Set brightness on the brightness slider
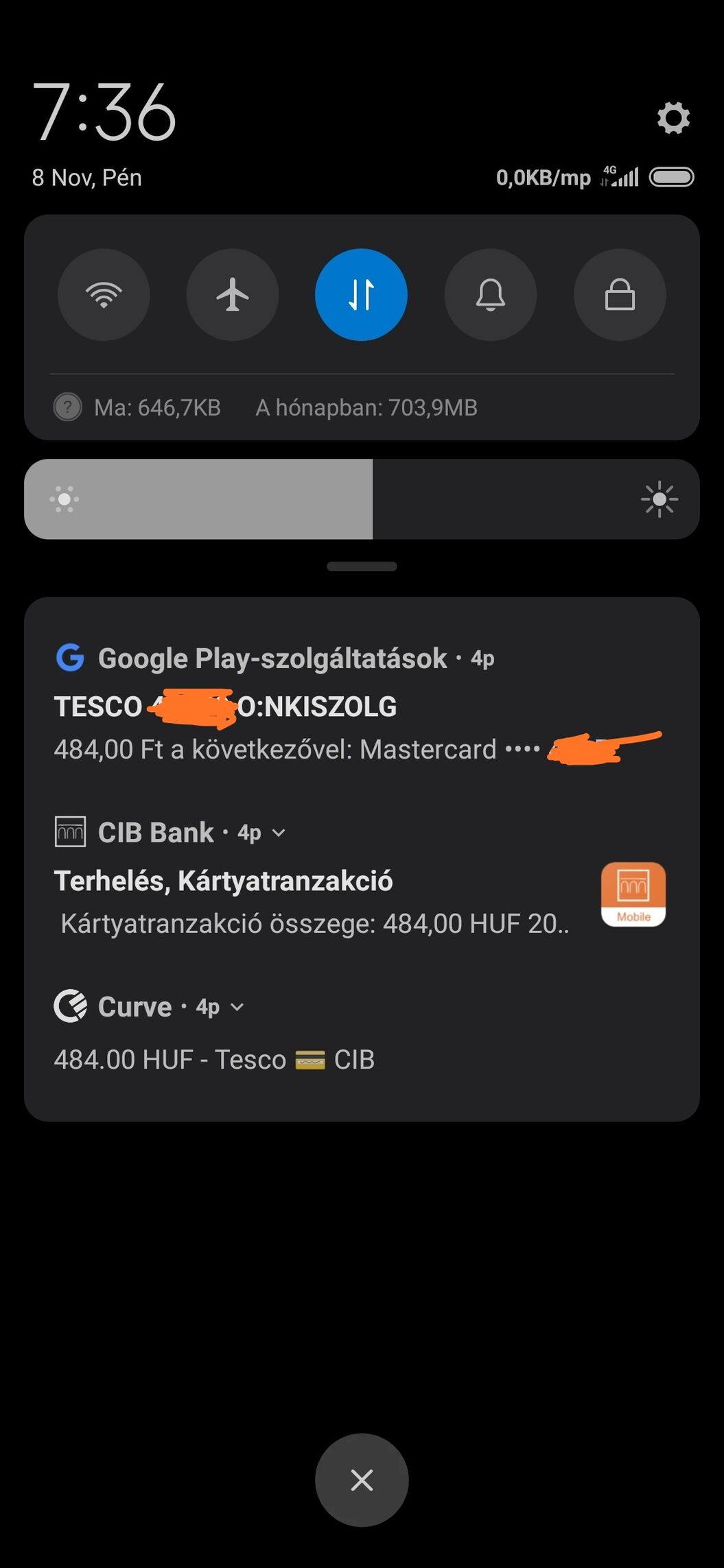The height and width of the screenshot is (1568, 724). [362, 499]
